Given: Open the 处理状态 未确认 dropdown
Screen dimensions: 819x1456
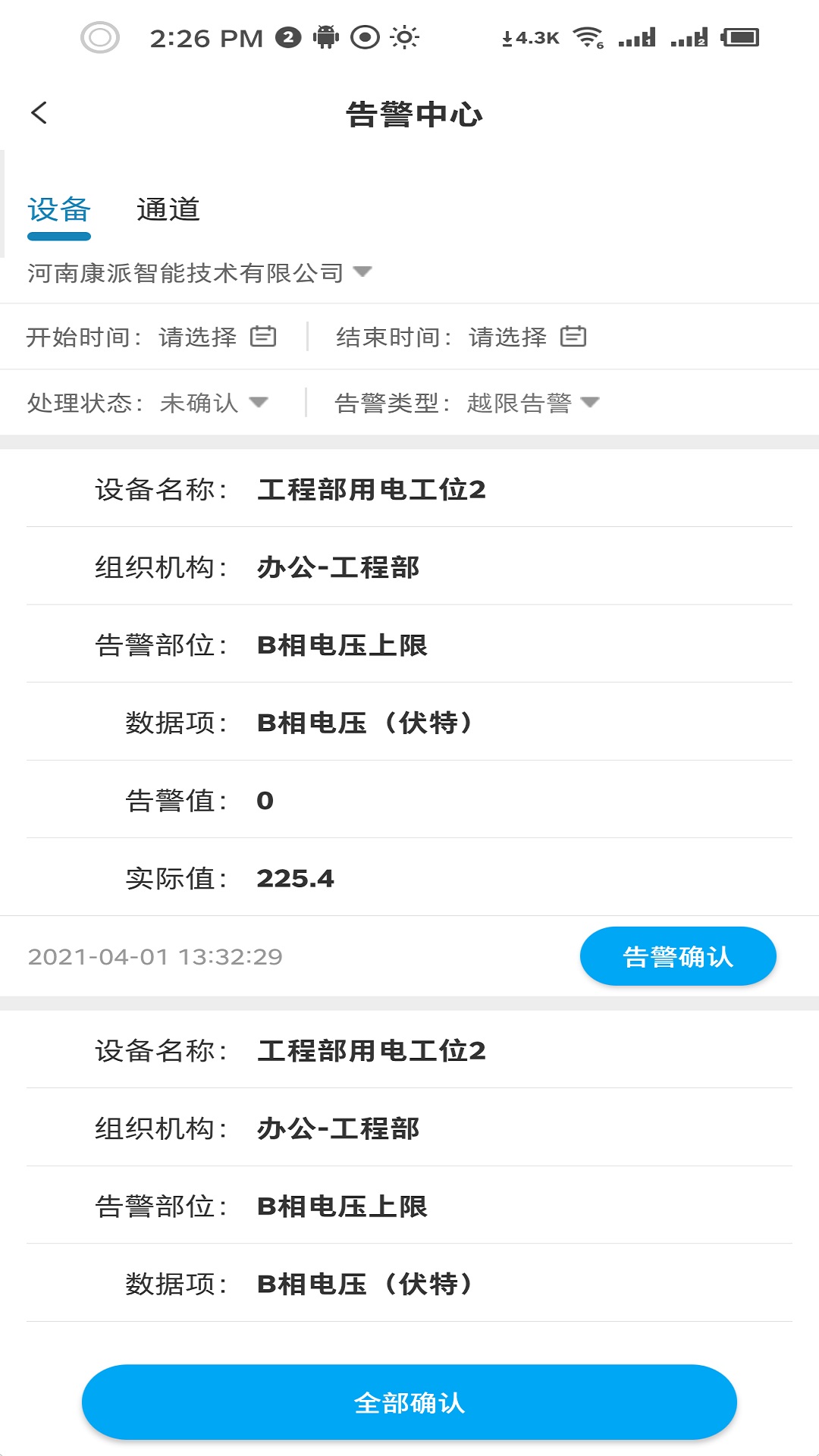Looking at the screenshot, I should (x=209, y=403).
